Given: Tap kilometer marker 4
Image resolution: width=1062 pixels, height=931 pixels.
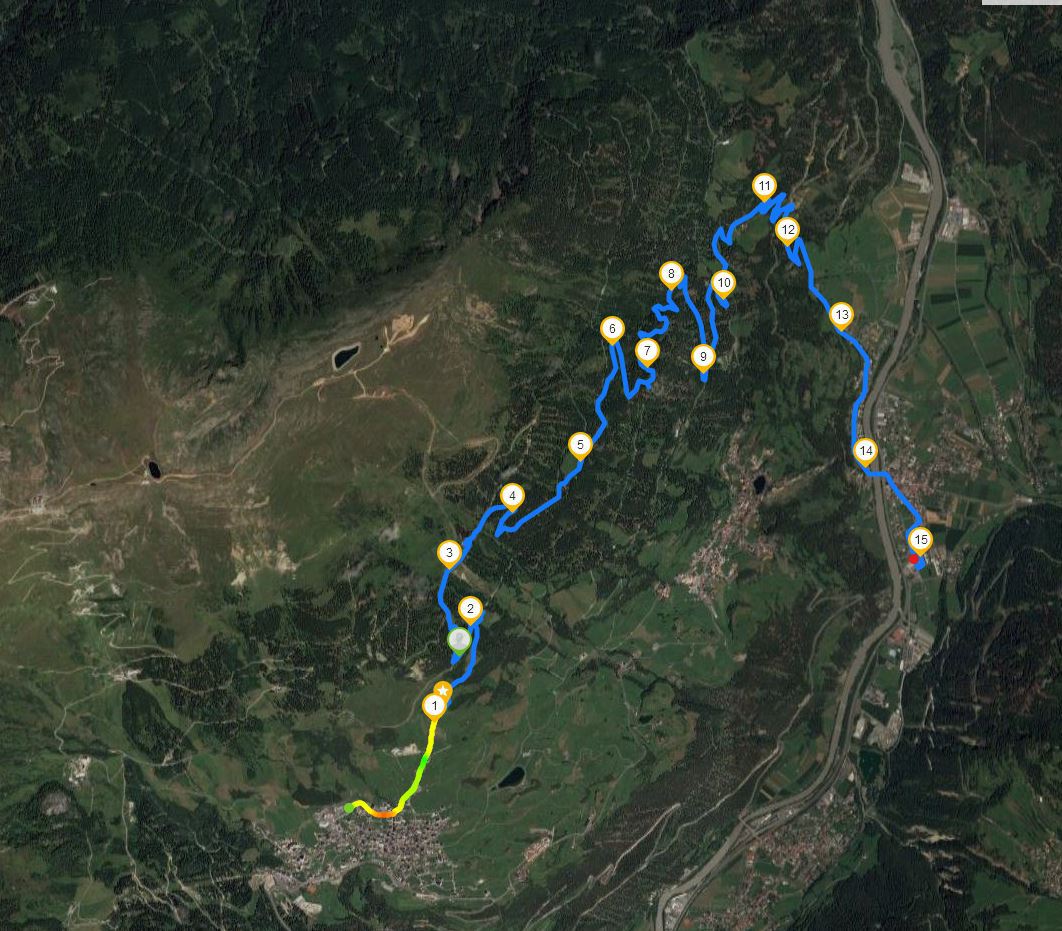Looking at the screenshot, I should click(x=511, y=495).
